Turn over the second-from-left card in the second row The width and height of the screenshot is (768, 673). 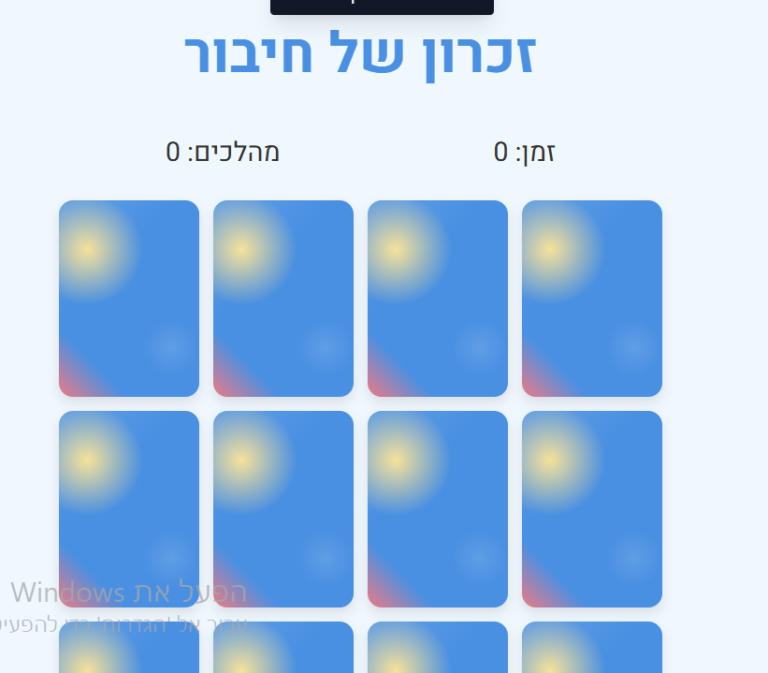pos(283,509)
